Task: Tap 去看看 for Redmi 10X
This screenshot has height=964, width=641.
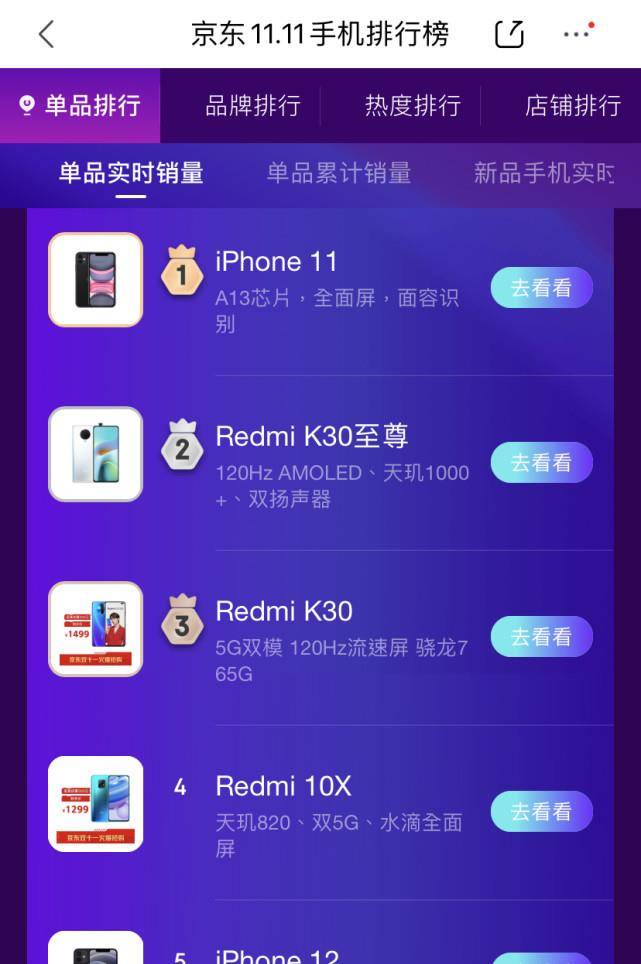Action: (x=541, y=812)
